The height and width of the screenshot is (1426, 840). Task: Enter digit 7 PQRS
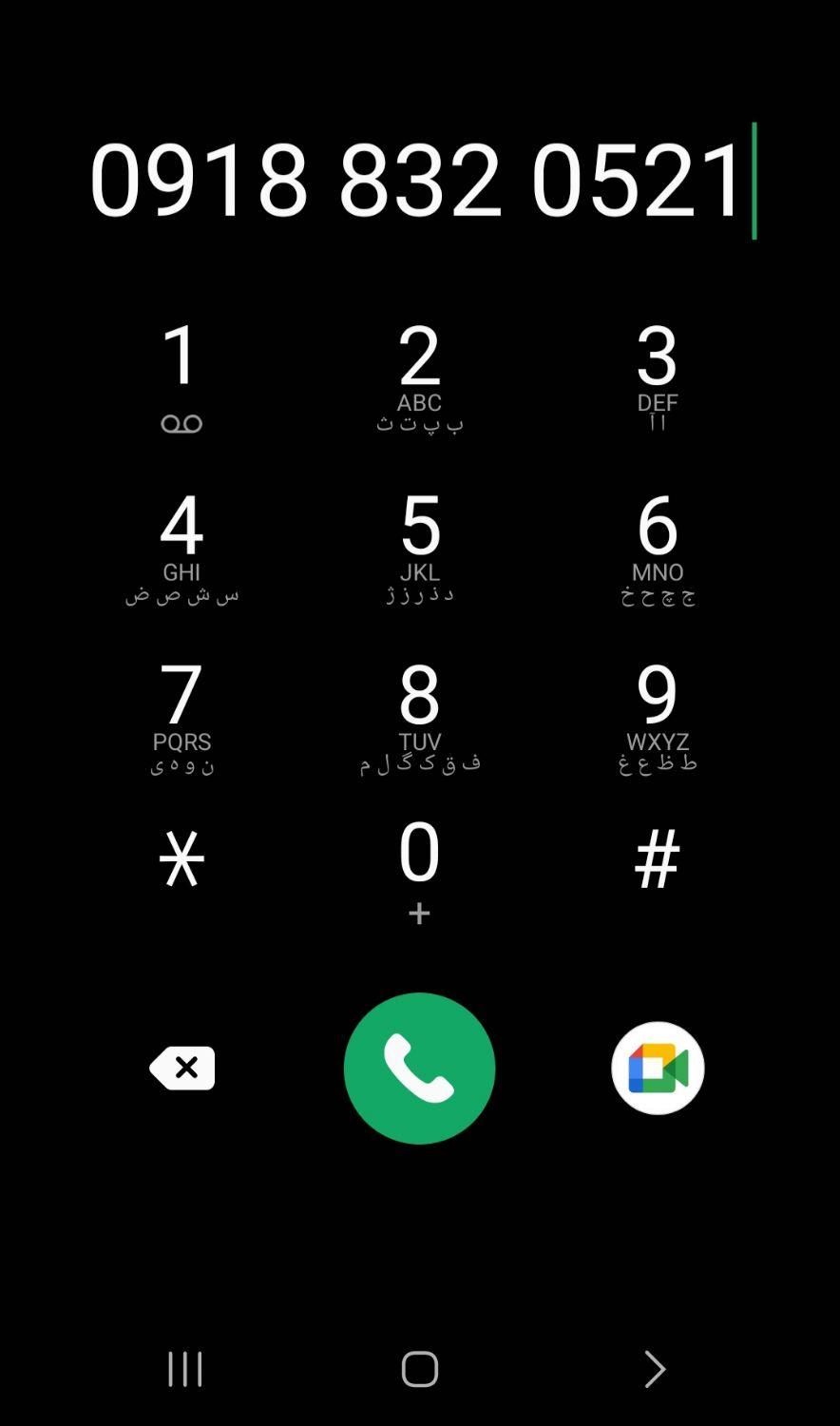[181, 718]
